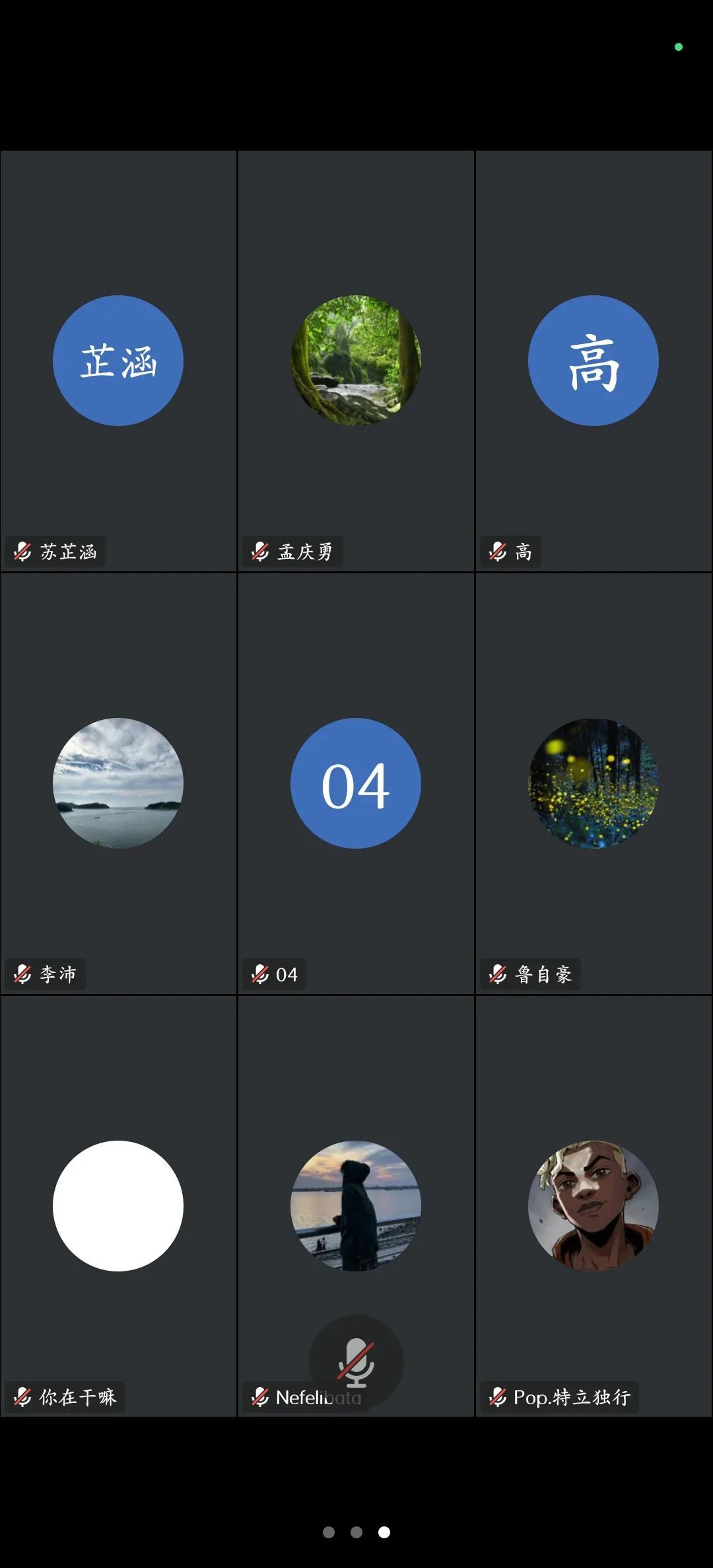
Task: Select the 你在干嘛 participant tile
Action: (118, 1206)
